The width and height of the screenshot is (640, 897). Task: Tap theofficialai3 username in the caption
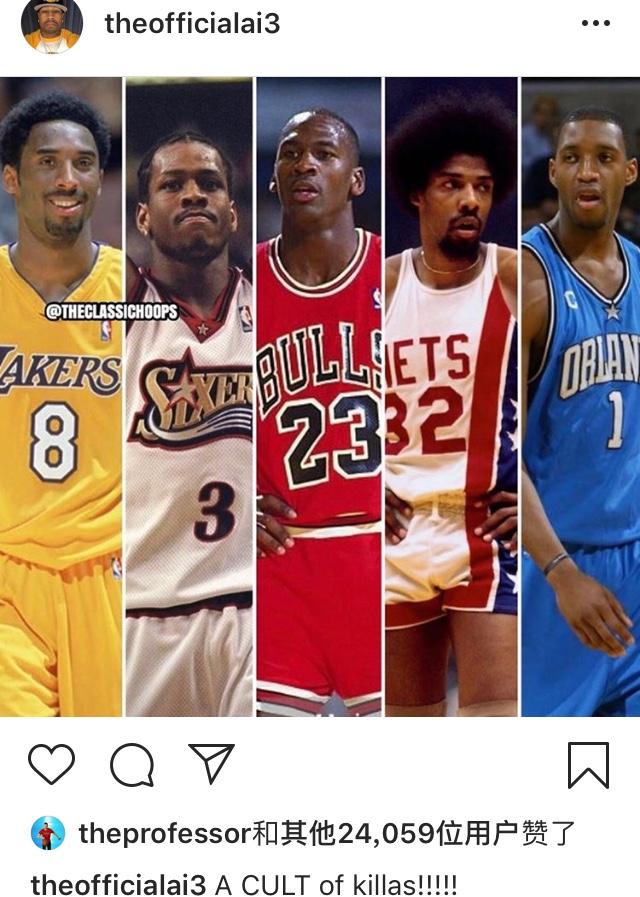118,884
